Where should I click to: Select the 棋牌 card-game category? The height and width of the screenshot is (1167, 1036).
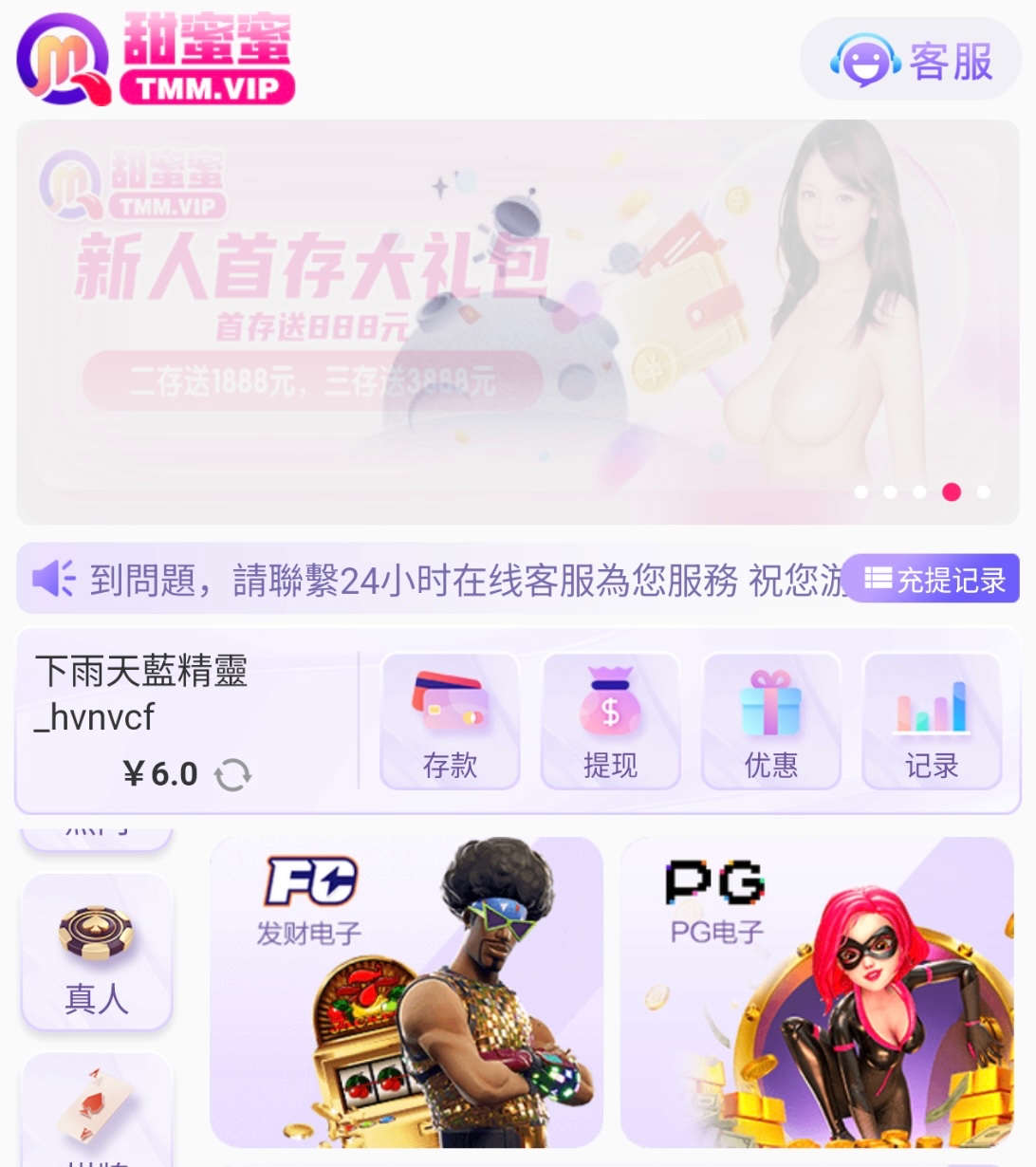tap(97, 1110)
